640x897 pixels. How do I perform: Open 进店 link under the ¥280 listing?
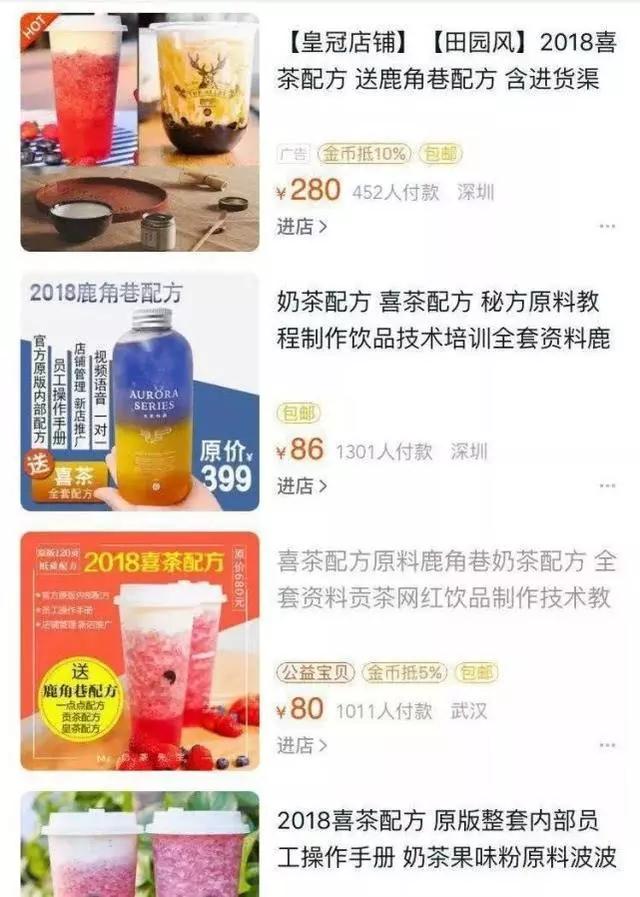coord(301,227)
